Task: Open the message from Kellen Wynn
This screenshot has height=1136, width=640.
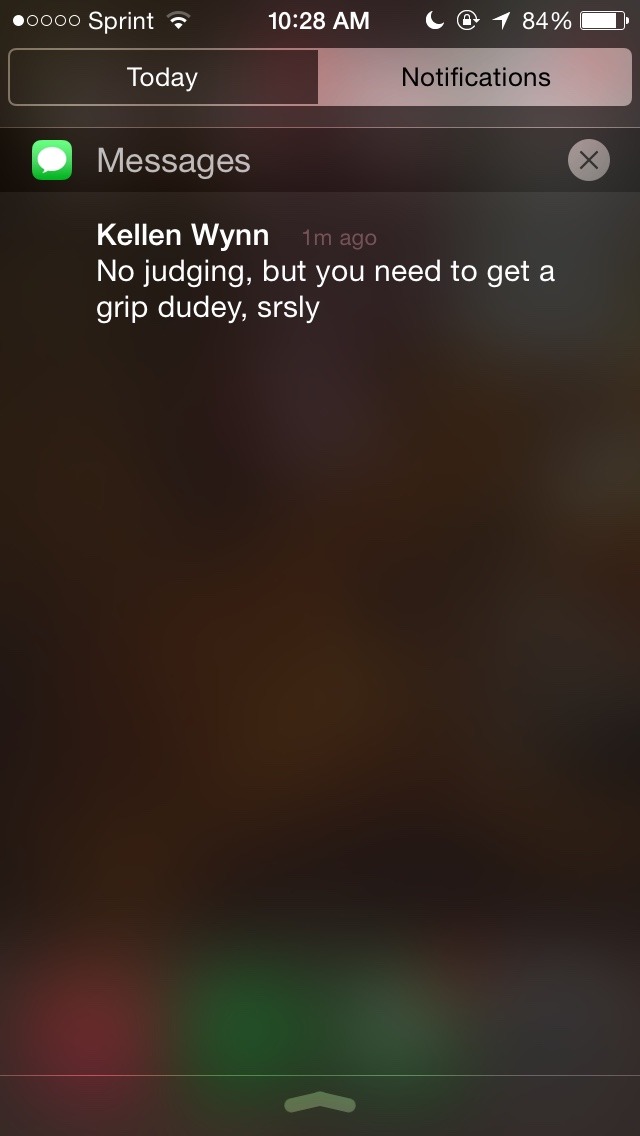Action: click(325, 271)
